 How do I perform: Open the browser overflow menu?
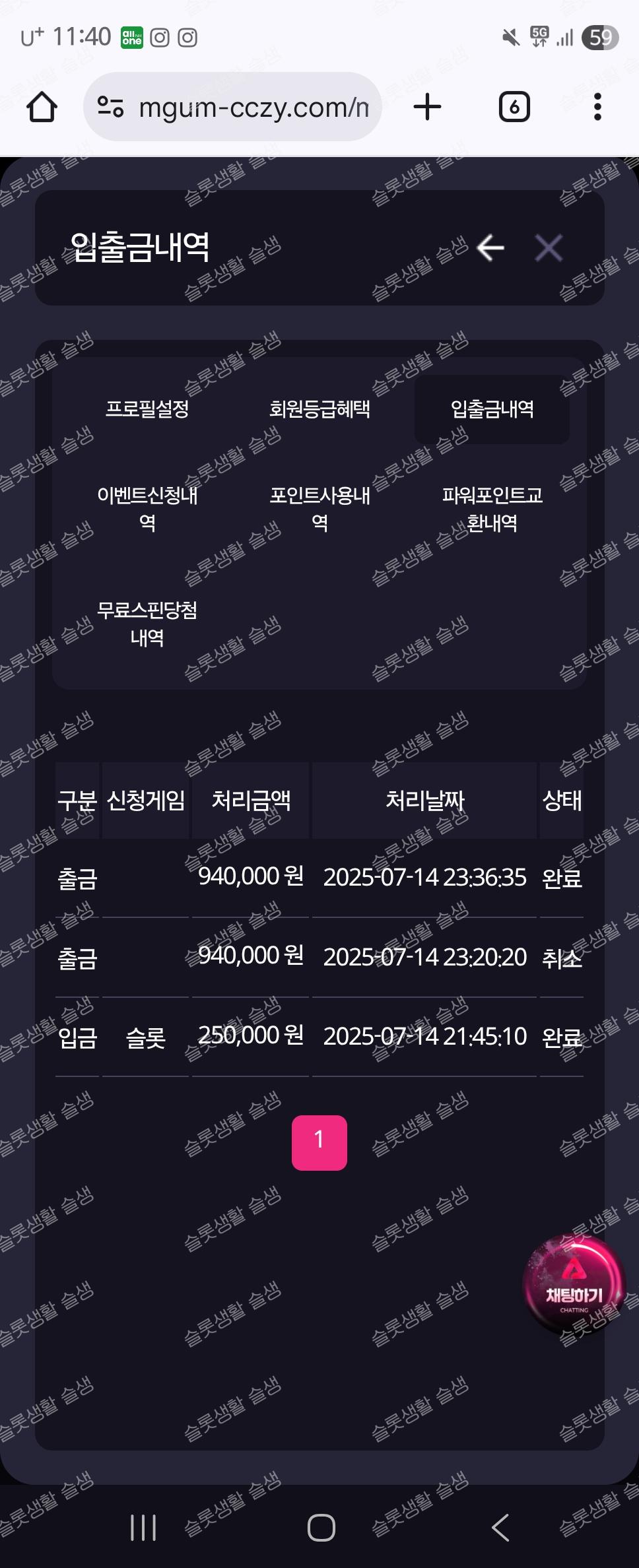coord(597,107)
